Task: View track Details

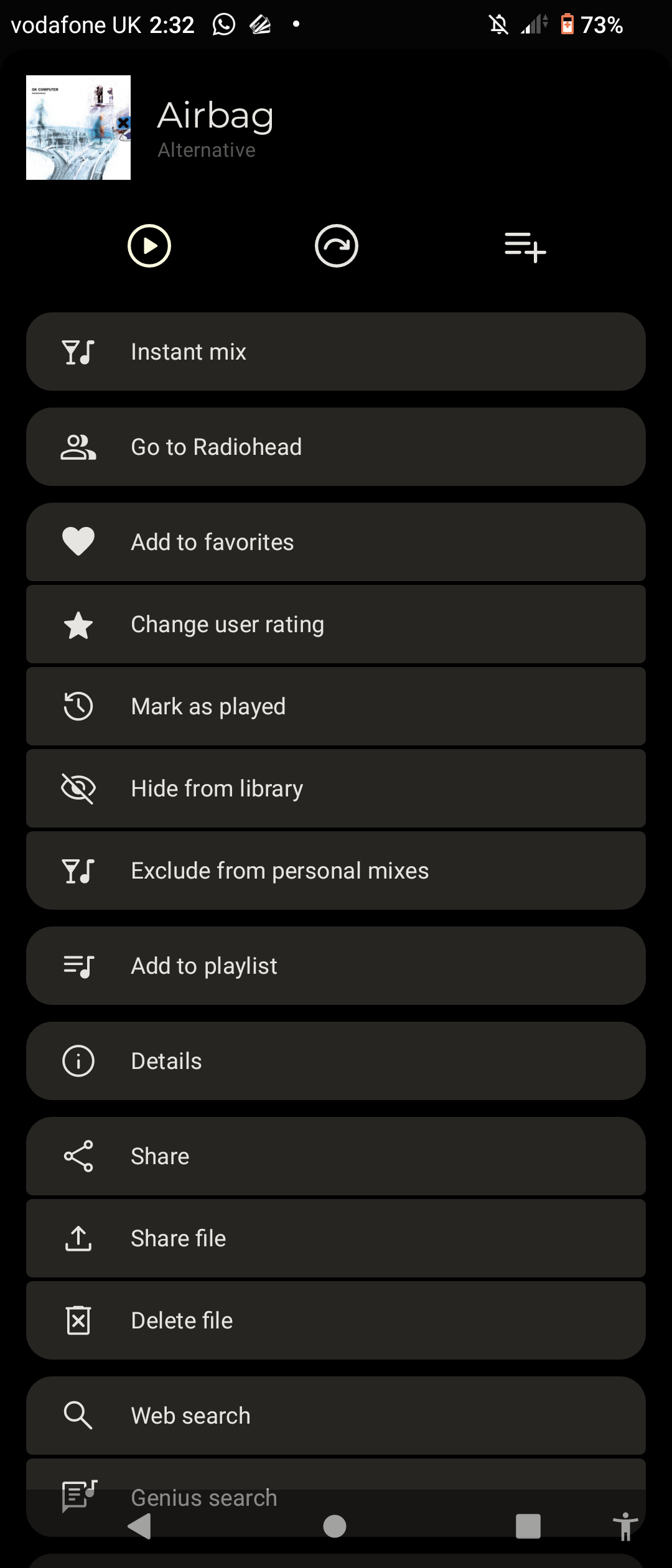Action: click(336, 1061)
